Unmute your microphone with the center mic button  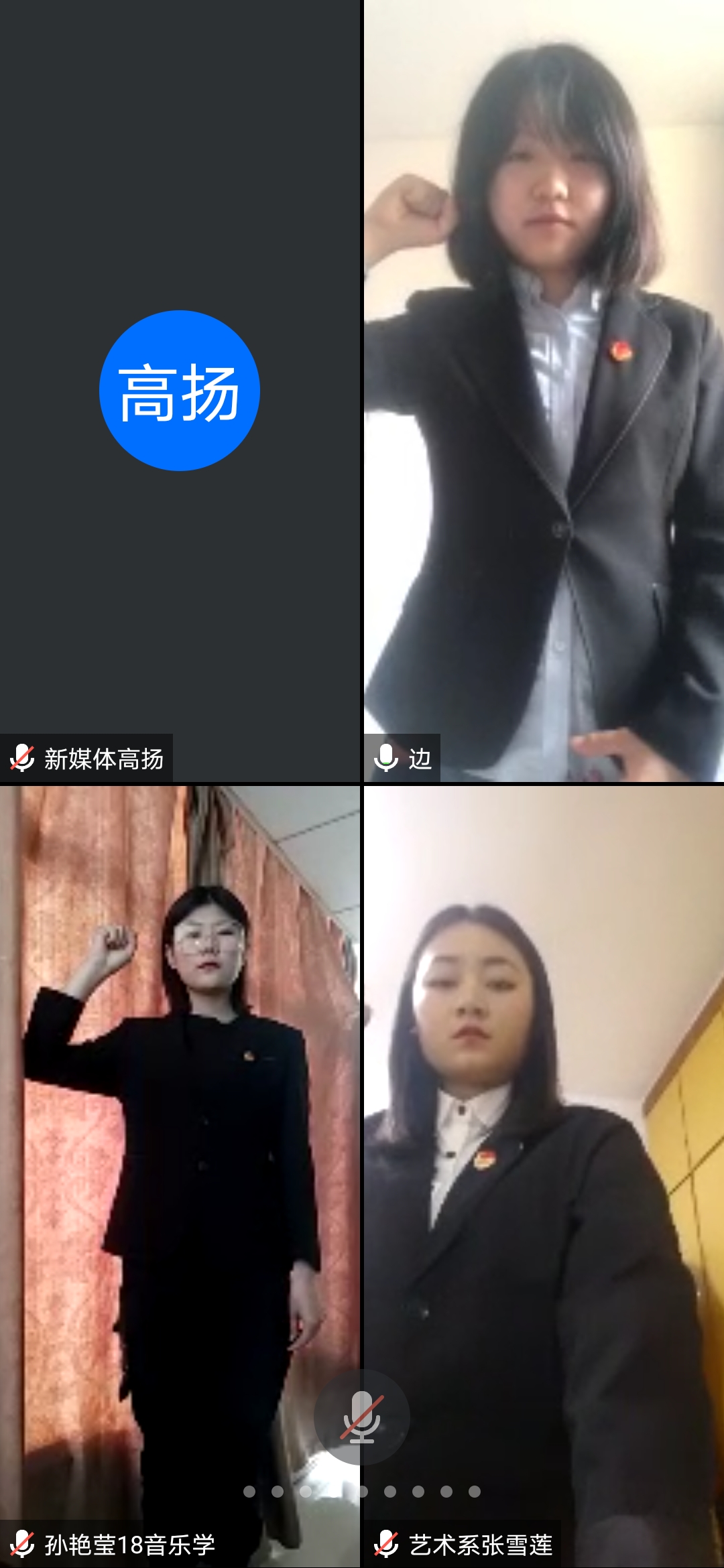point(361,1416)
